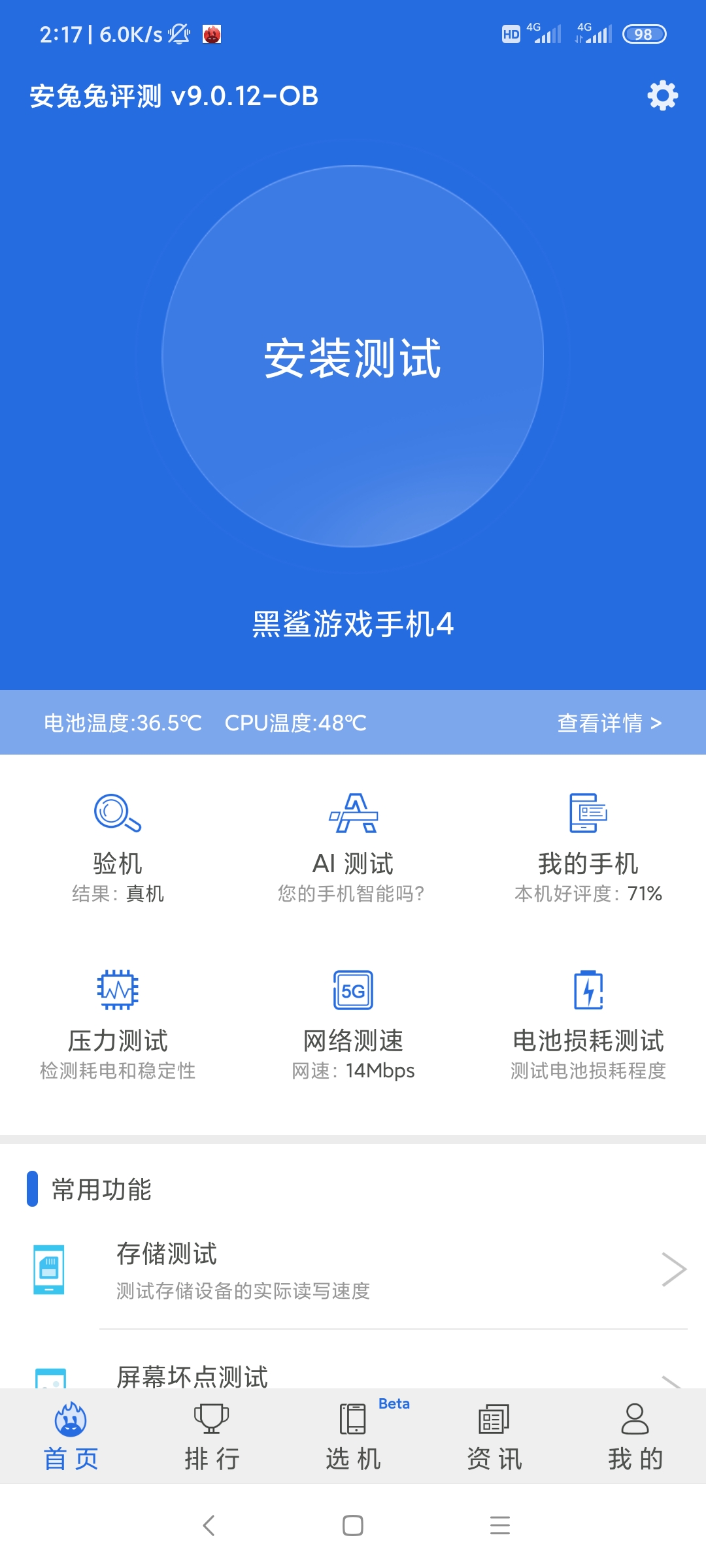Open the 验机 device verification tool
This screenshot has width=706, height=1568.
118,847
